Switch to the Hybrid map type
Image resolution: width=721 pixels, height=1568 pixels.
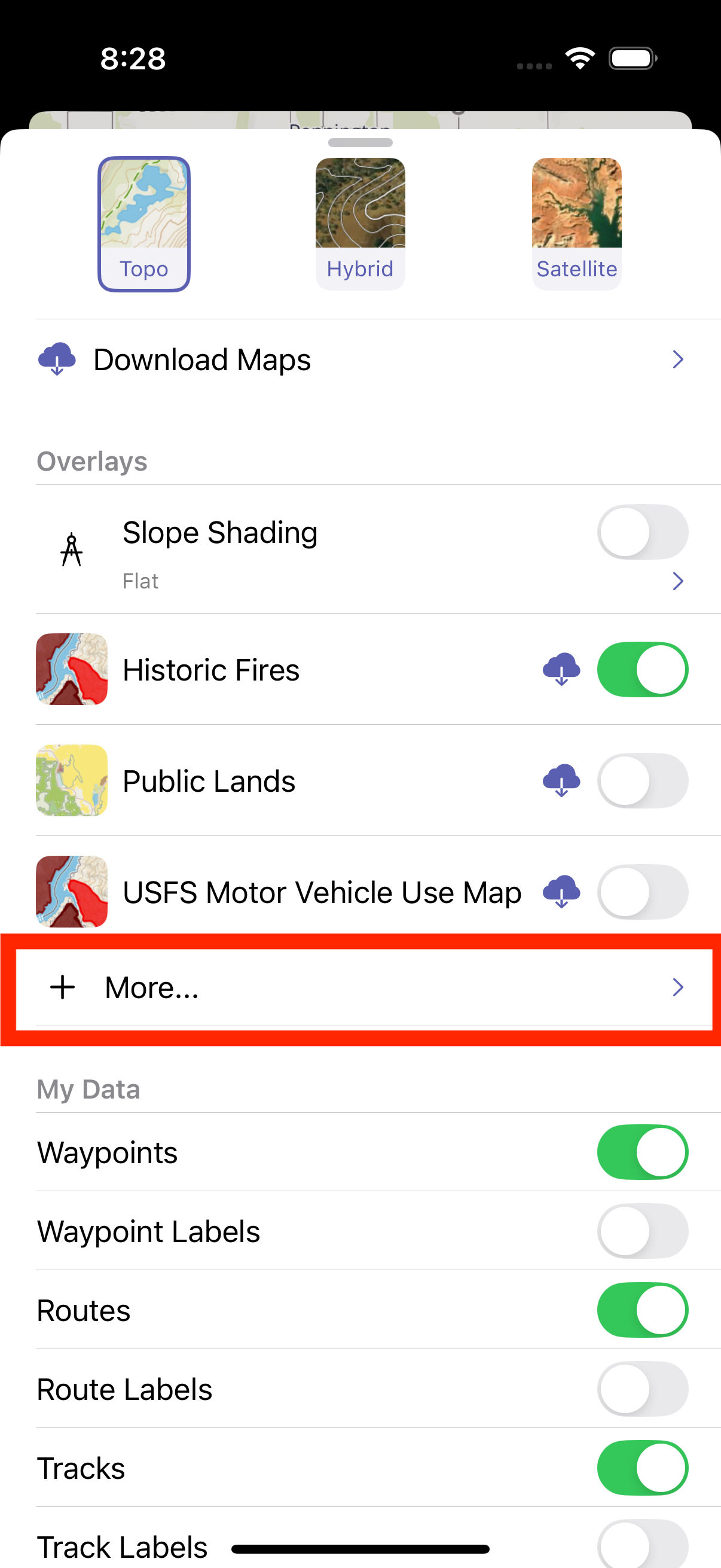pyautogui.click(x=360, y=224)
